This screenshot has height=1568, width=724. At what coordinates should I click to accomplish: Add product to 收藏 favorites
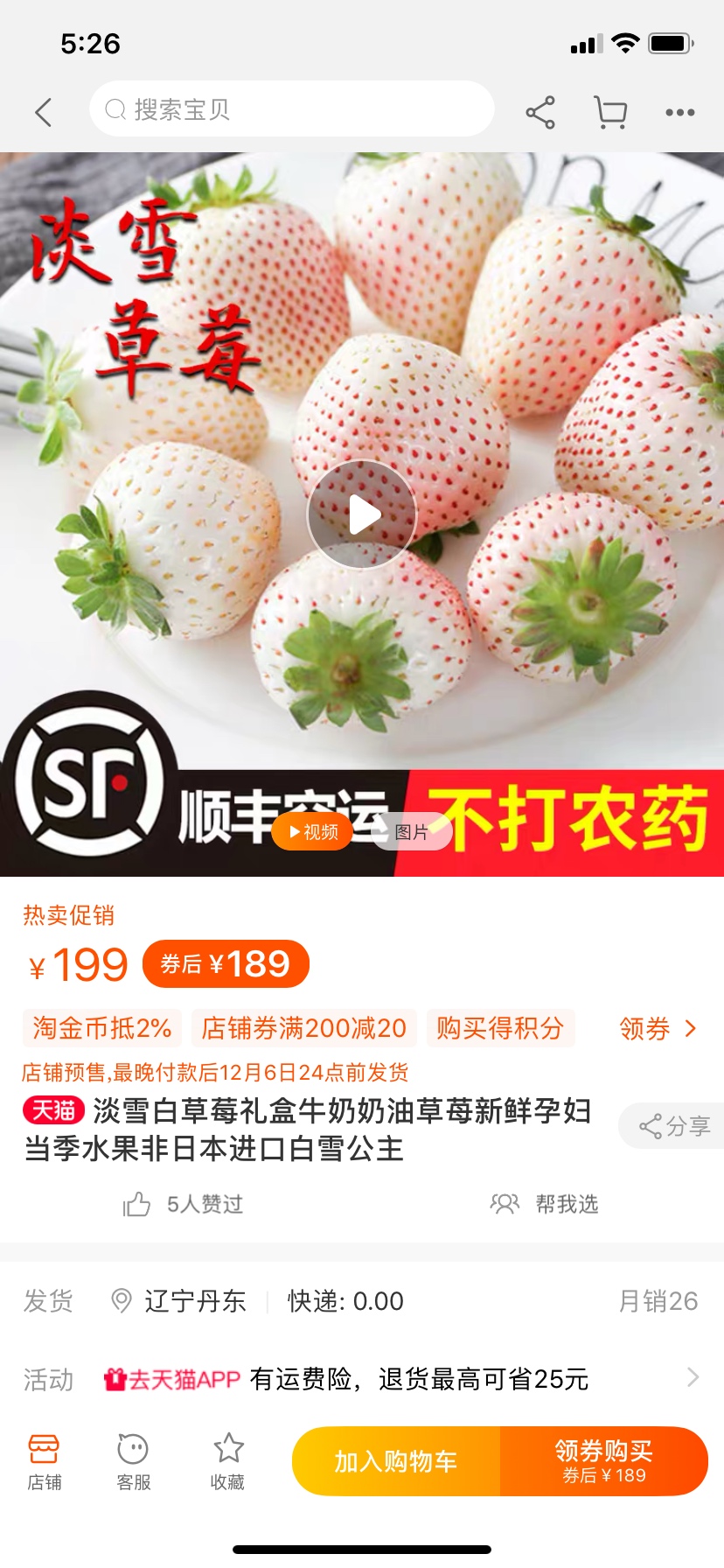[x=228, y=1461]
